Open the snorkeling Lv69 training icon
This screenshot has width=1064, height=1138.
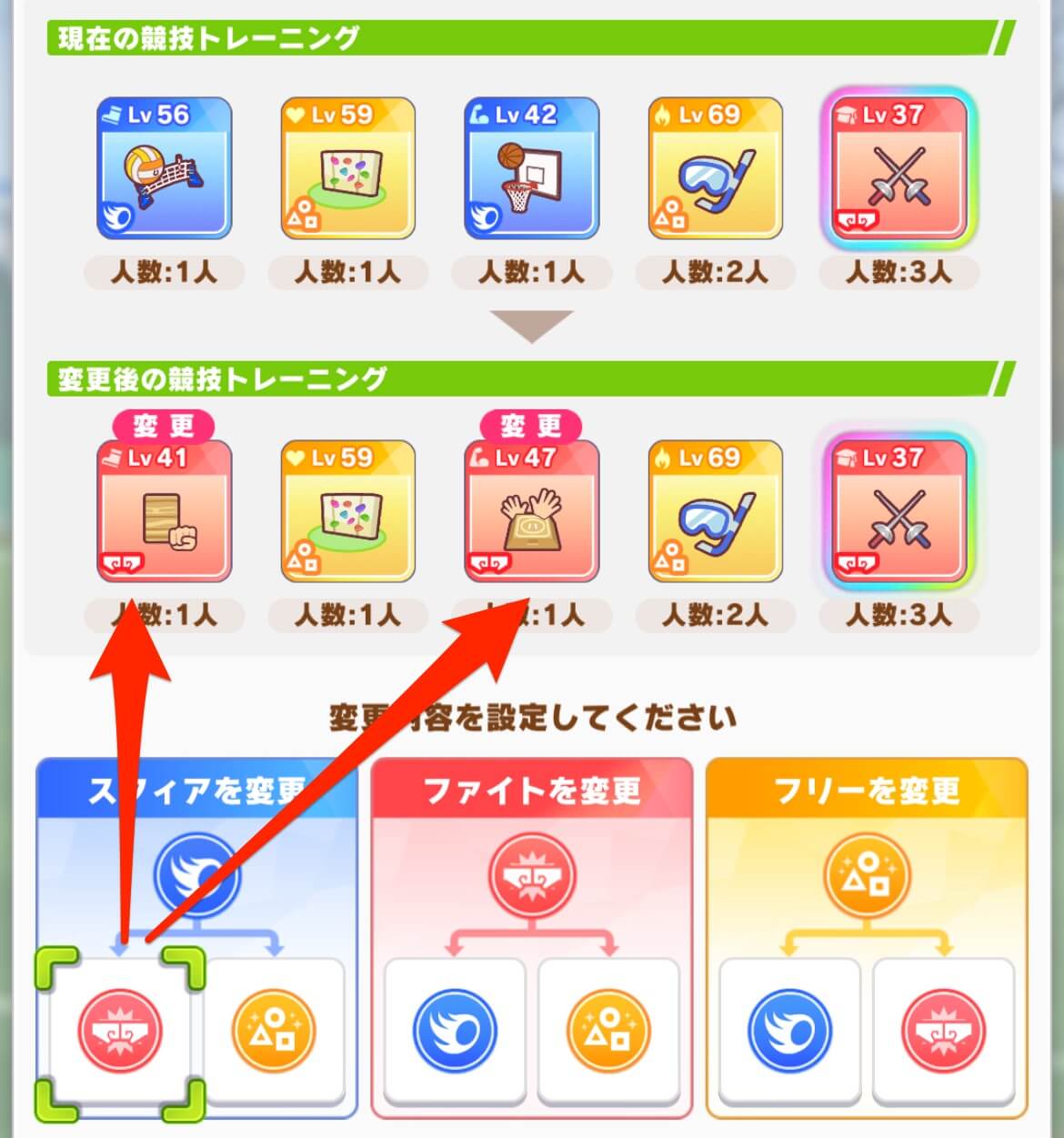tap(715, 172)
